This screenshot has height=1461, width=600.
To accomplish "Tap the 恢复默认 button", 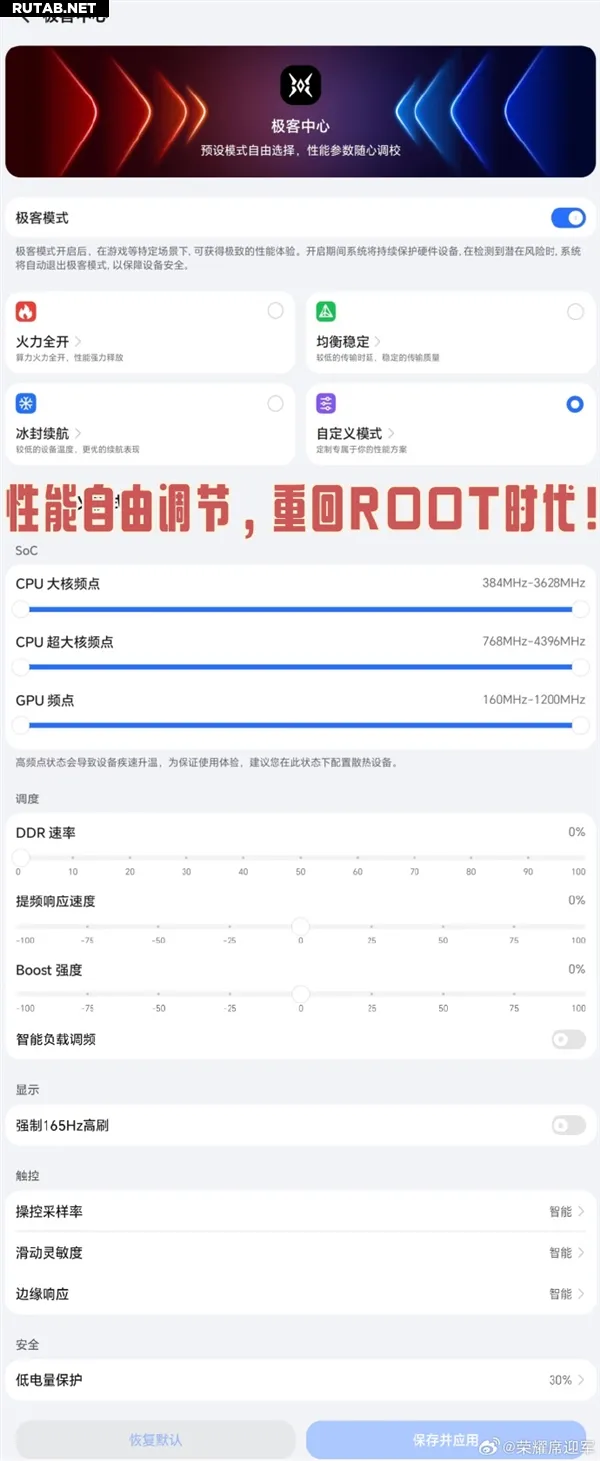I will point(155,1440).
